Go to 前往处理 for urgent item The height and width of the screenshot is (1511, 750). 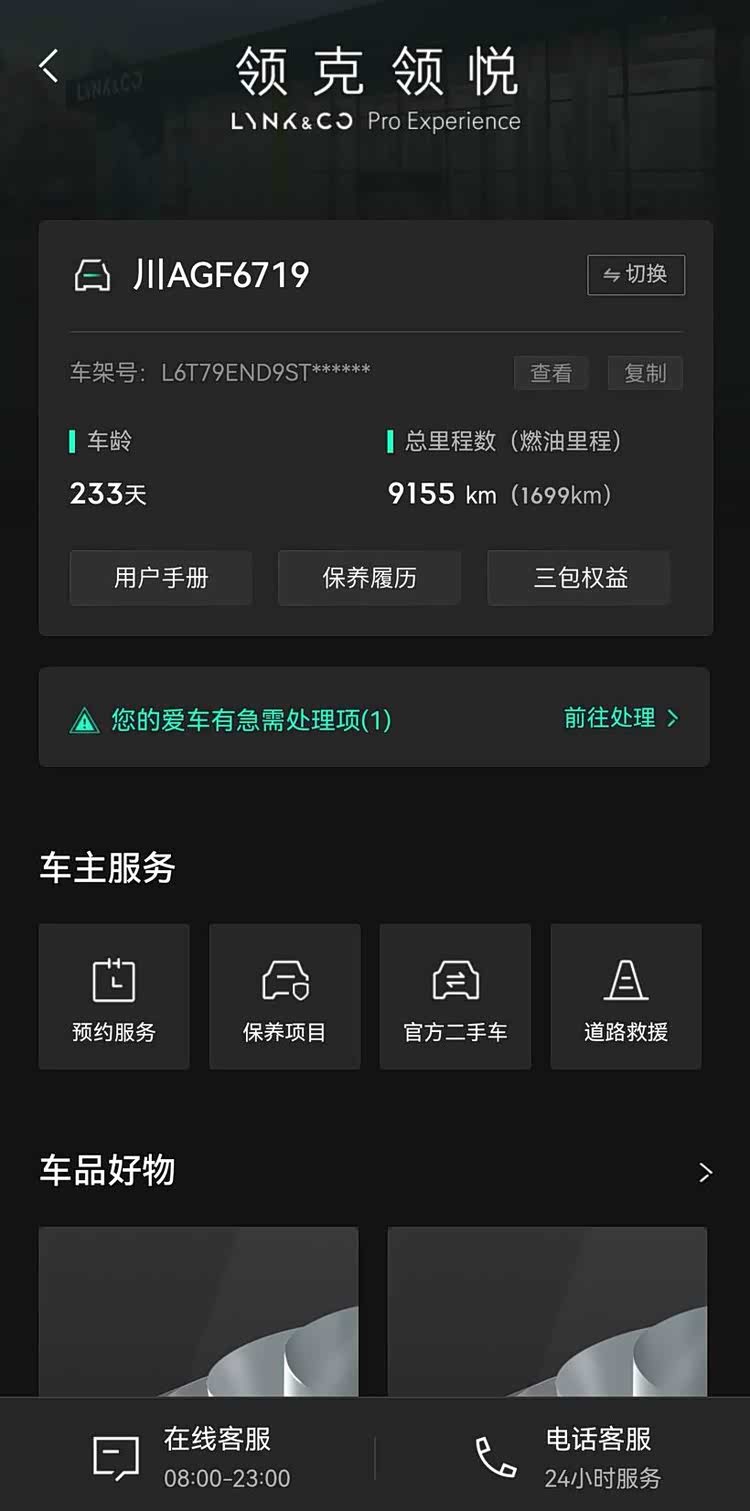[620, 718]
